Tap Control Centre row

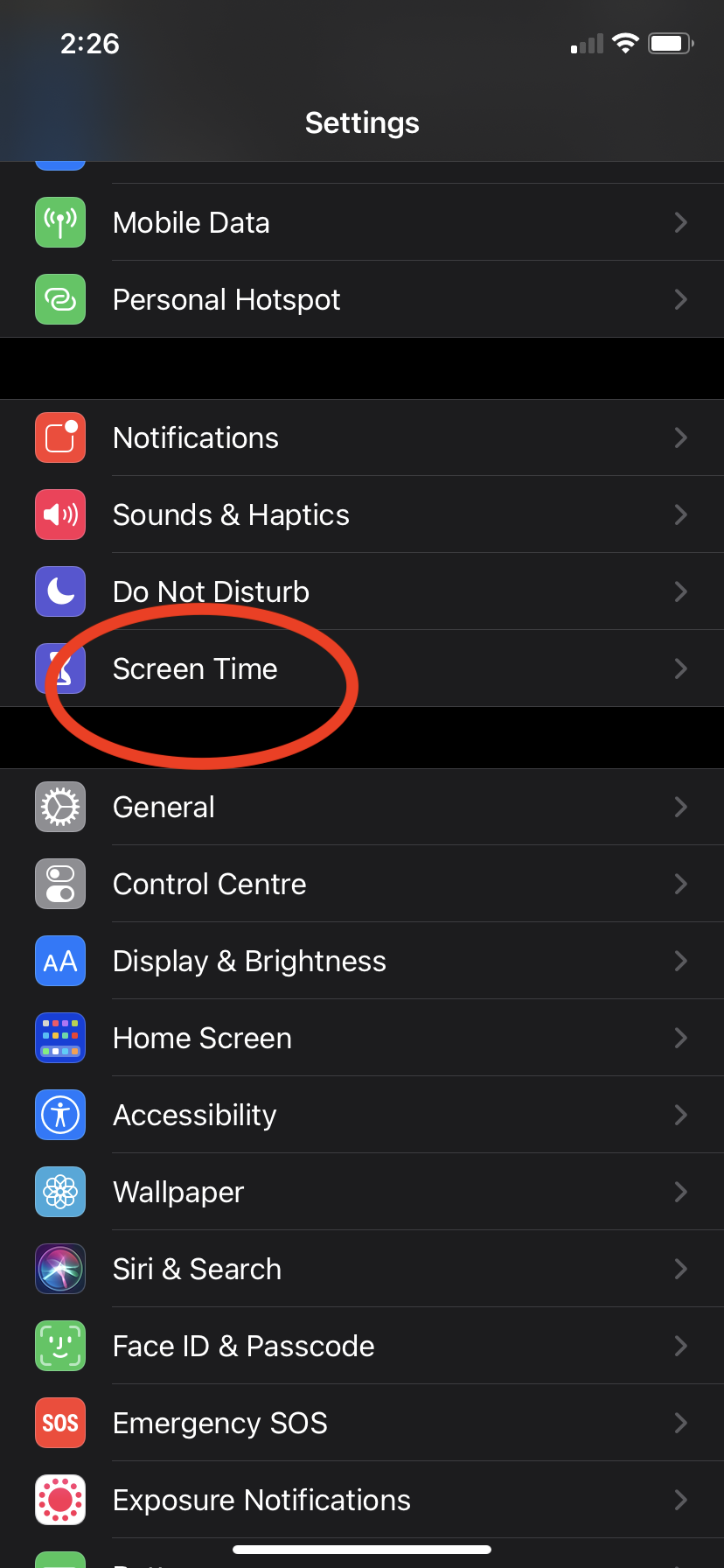click(209, 885)
